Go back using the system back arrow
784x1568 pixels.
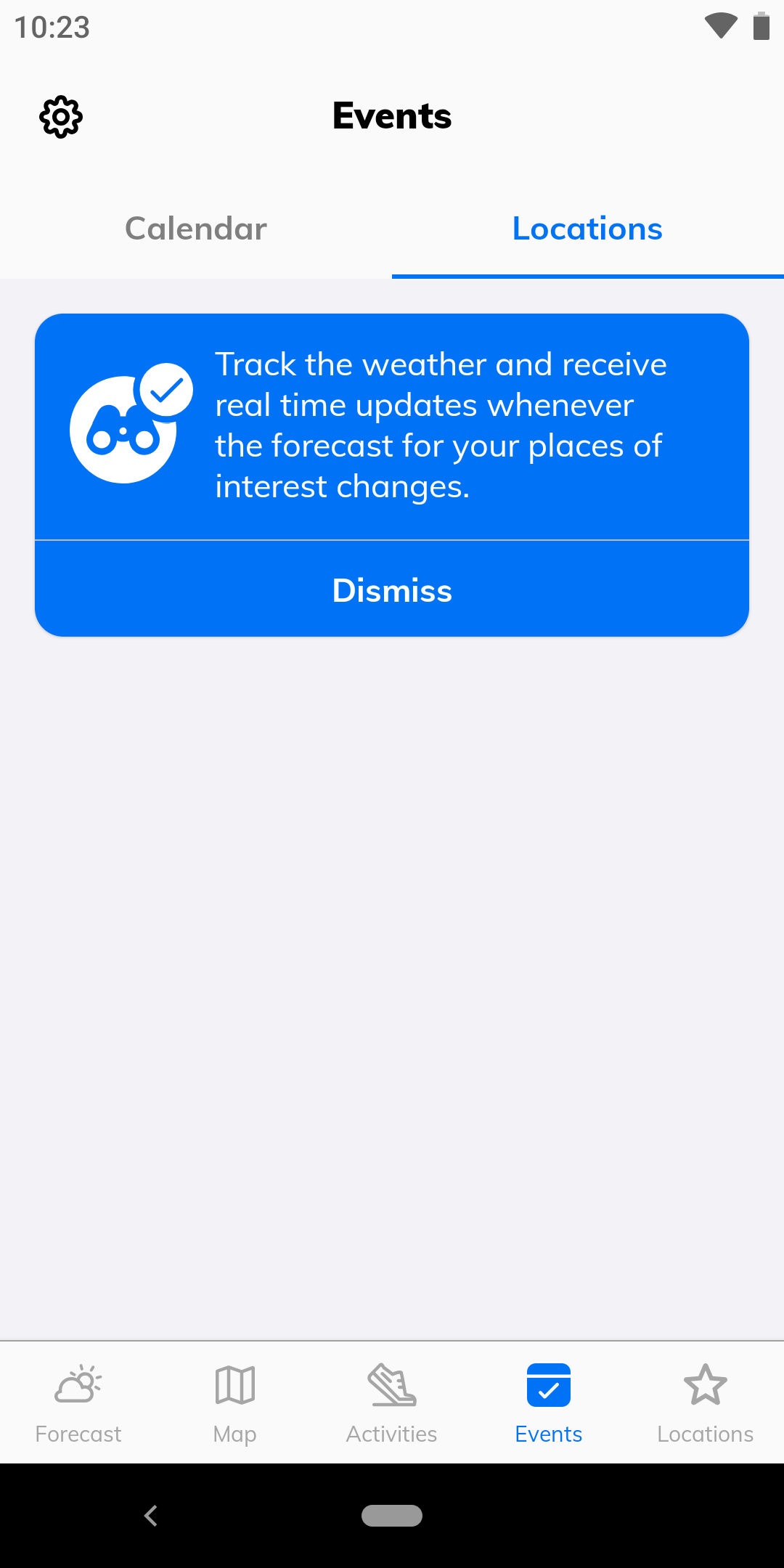(x=151, y=1516)
